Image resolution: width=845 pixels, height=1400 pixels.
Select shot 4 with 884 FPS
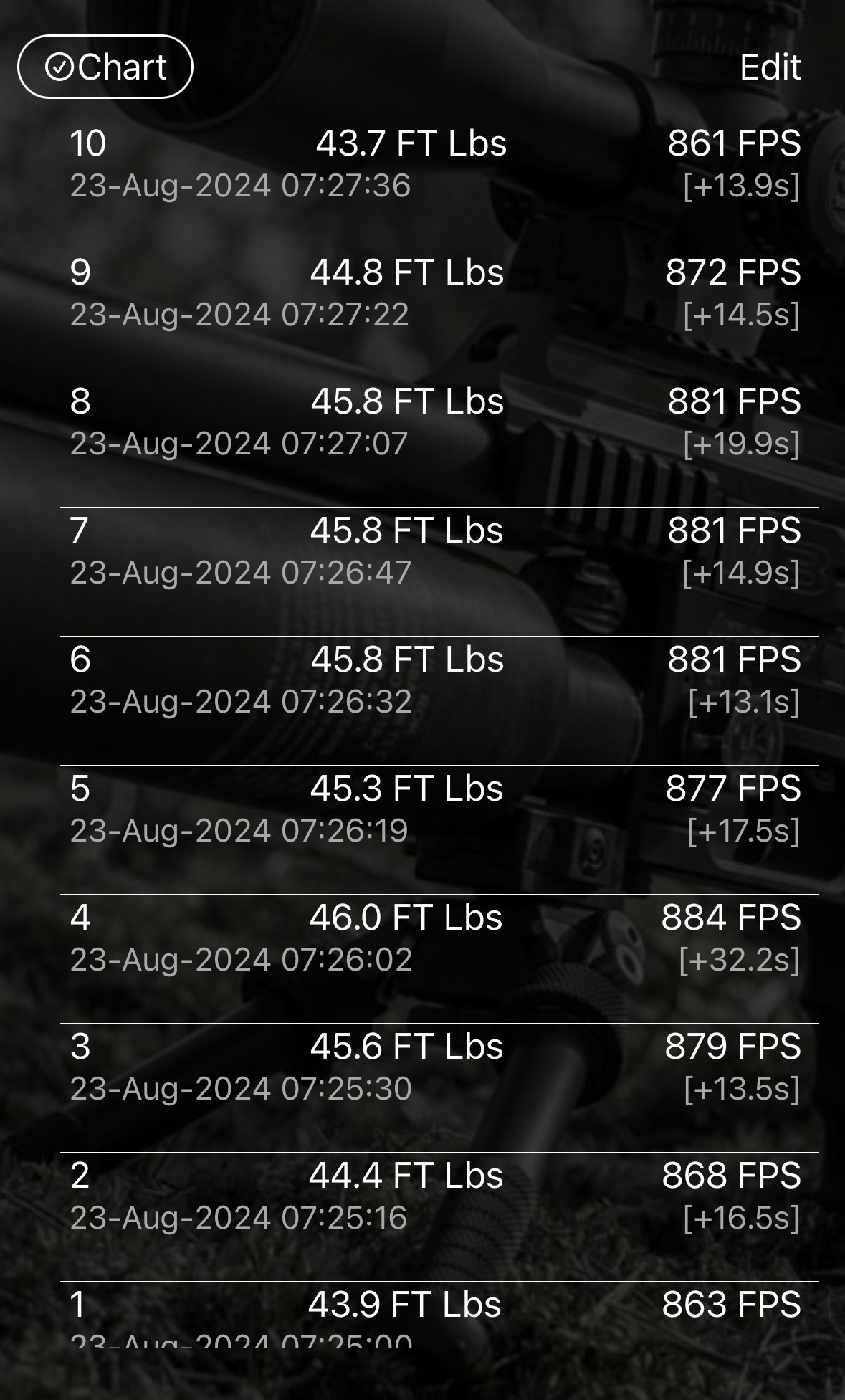pos(439,959)
